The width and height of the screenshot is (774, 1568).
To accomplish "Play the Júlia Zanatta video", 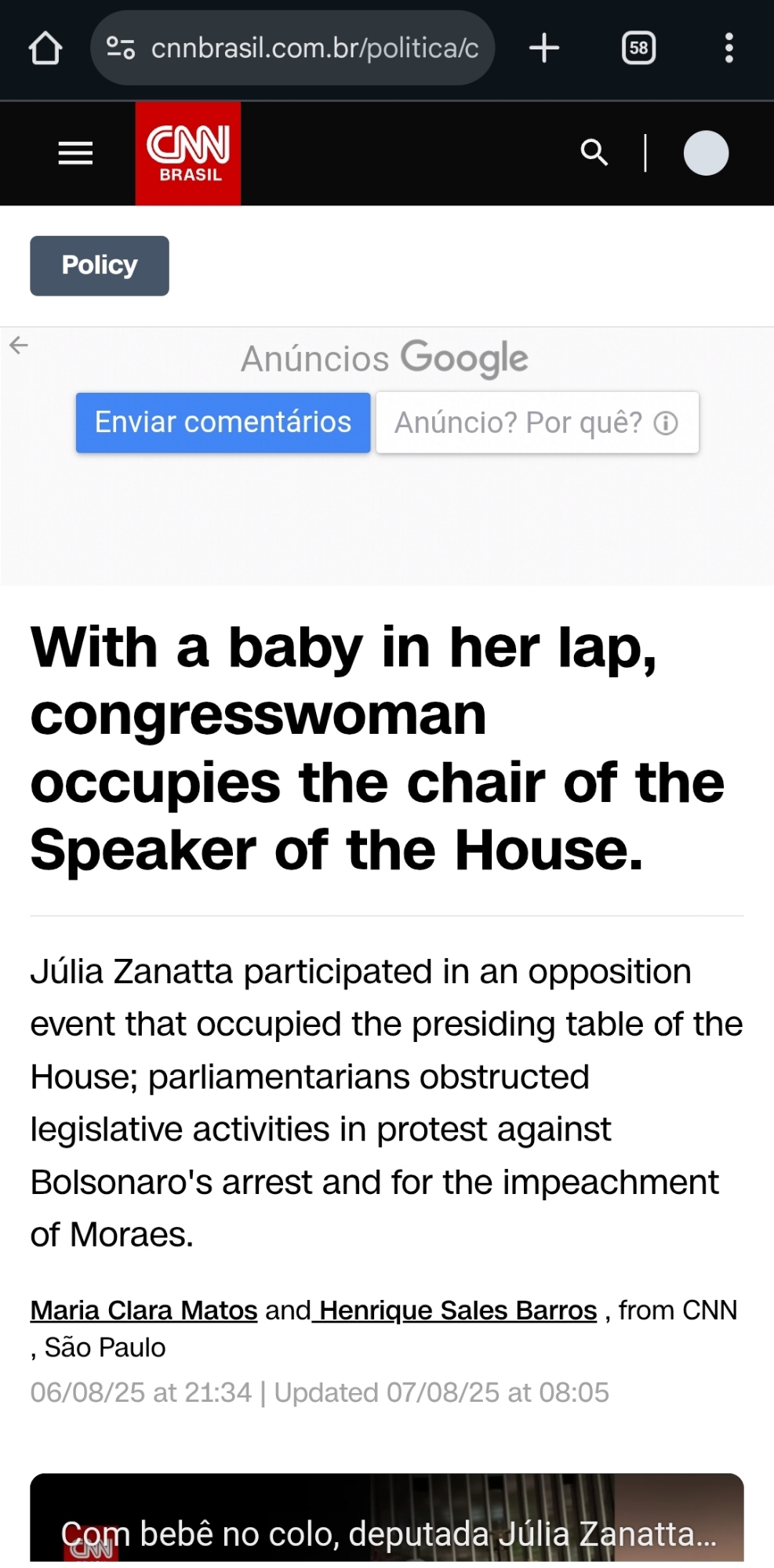I will (387, 1521).
